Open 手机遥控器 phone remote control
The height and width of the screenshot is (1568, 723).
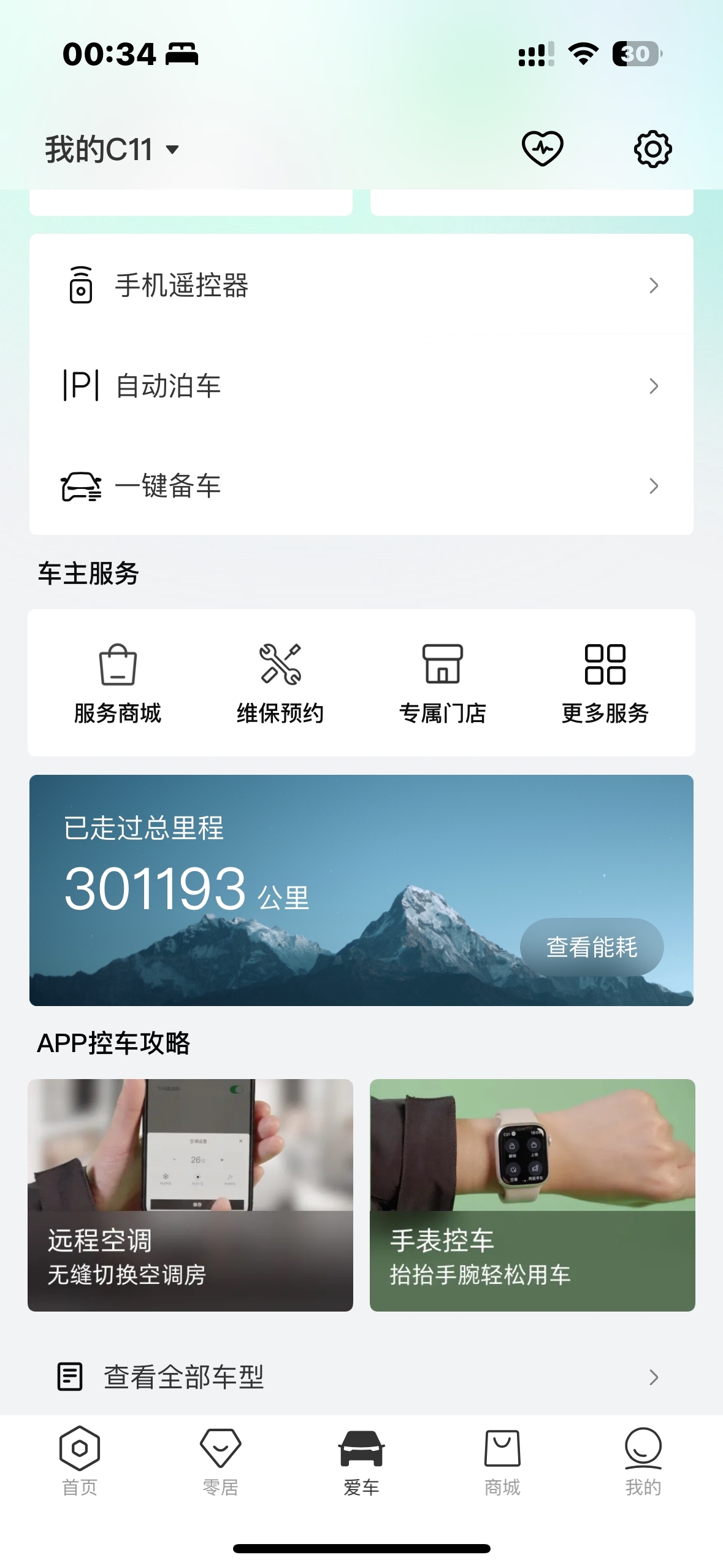[361, 285]
